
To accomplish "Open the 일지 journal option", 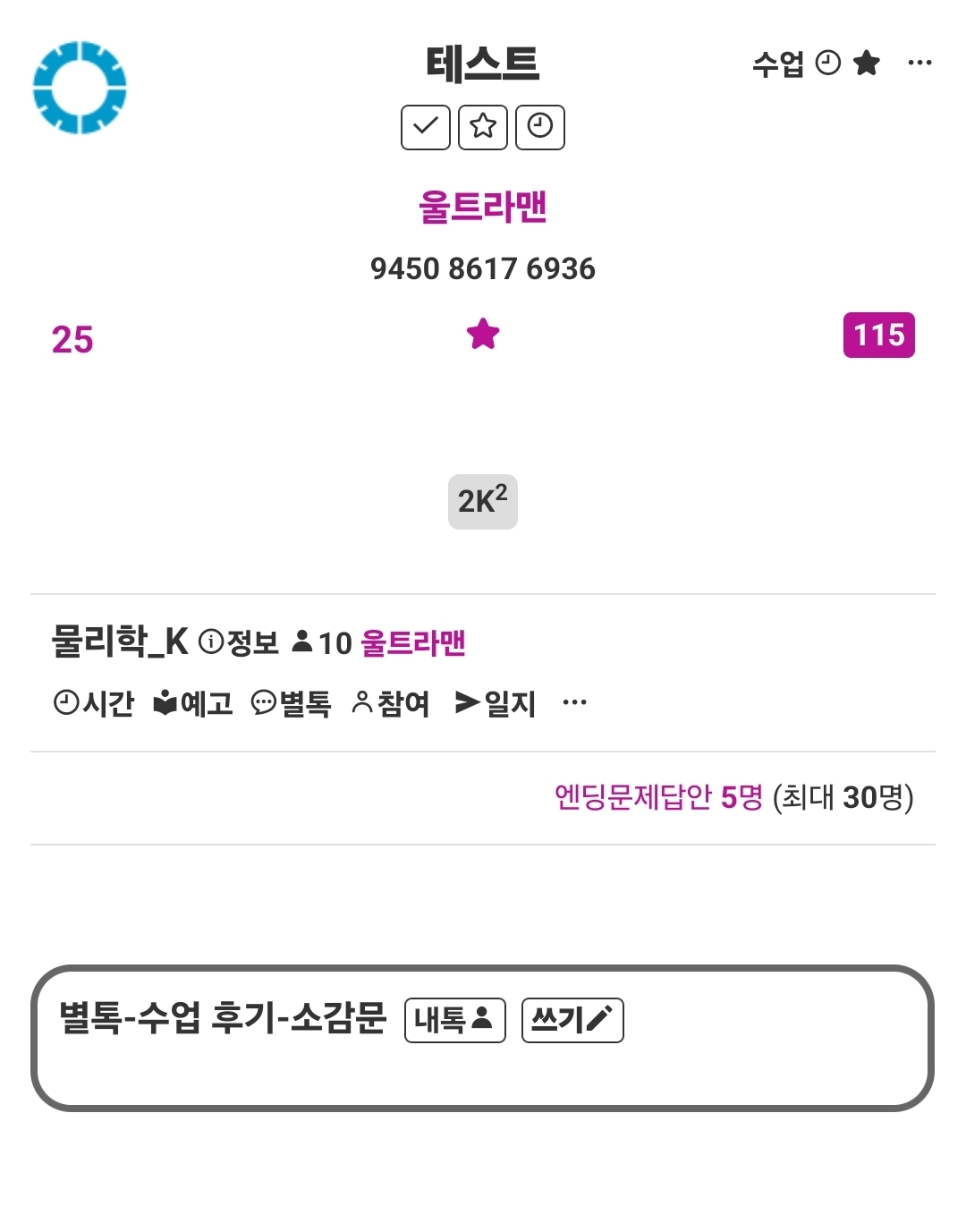I will [x=496, y=703].
